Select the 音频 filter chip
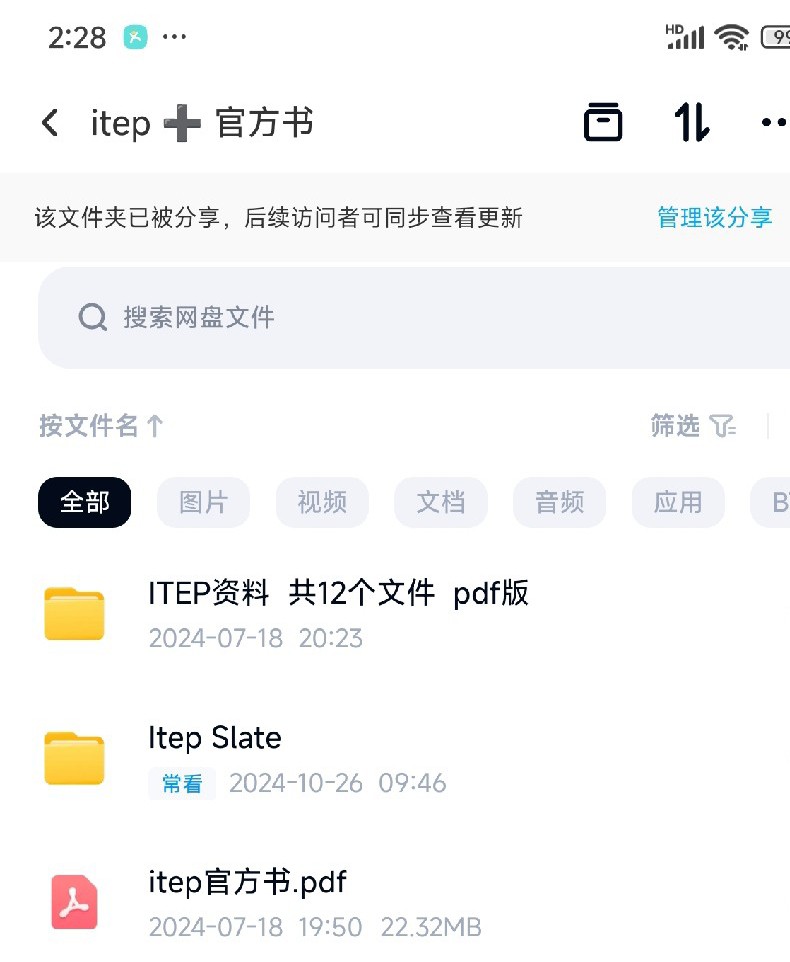 559,502
